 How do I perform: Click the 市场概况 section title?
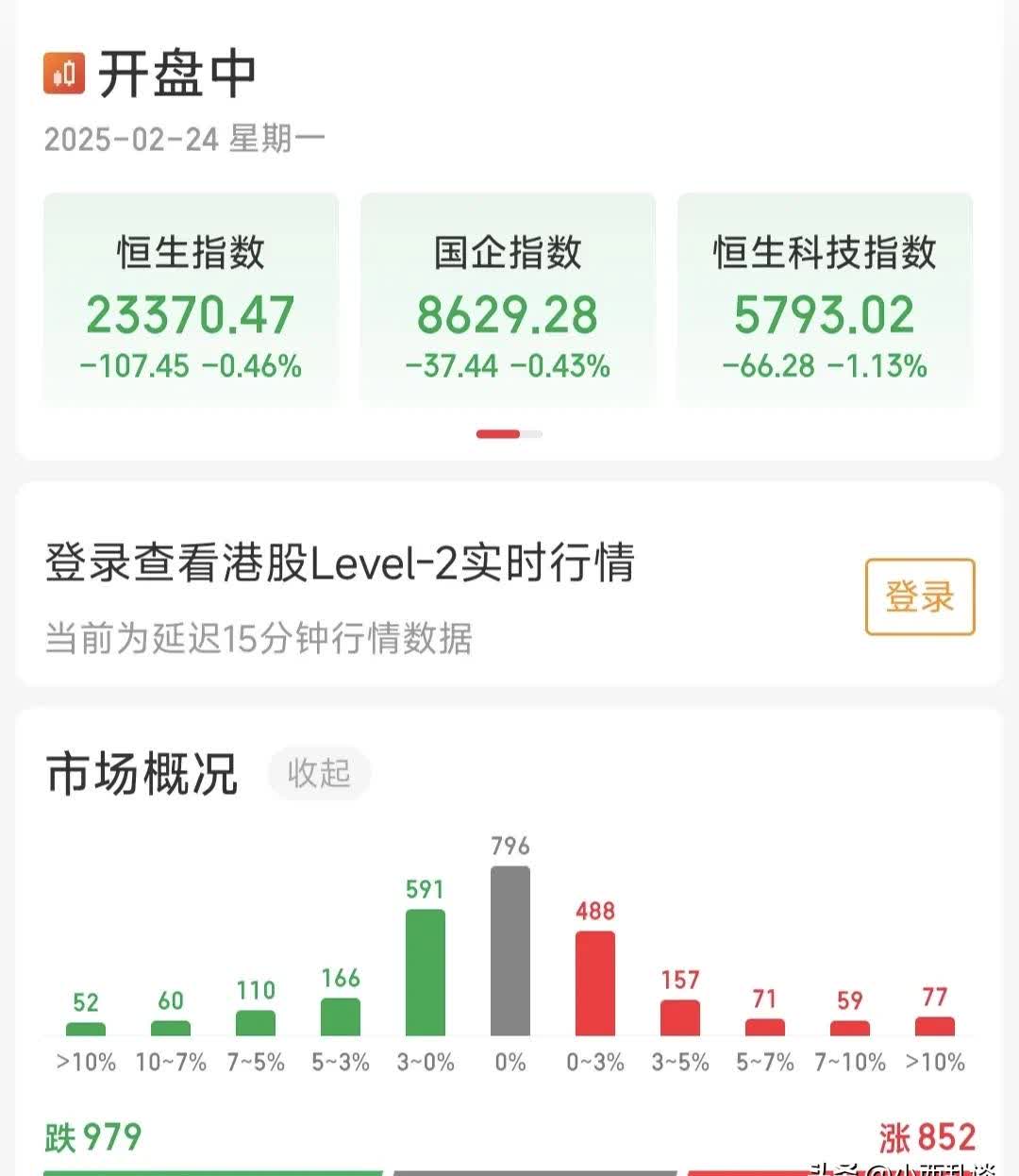point(139,772)
